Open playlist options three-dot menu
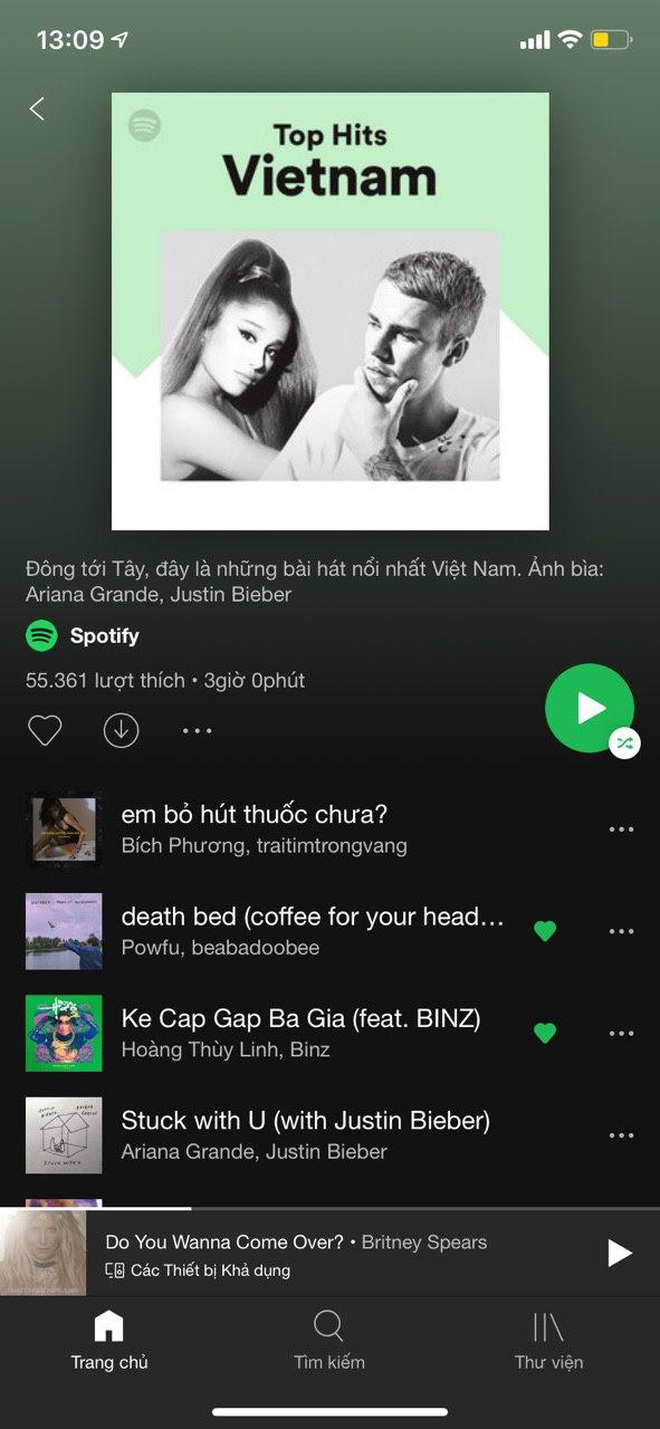The height and width of the screenshot is (1429, 660). (197, 731)
